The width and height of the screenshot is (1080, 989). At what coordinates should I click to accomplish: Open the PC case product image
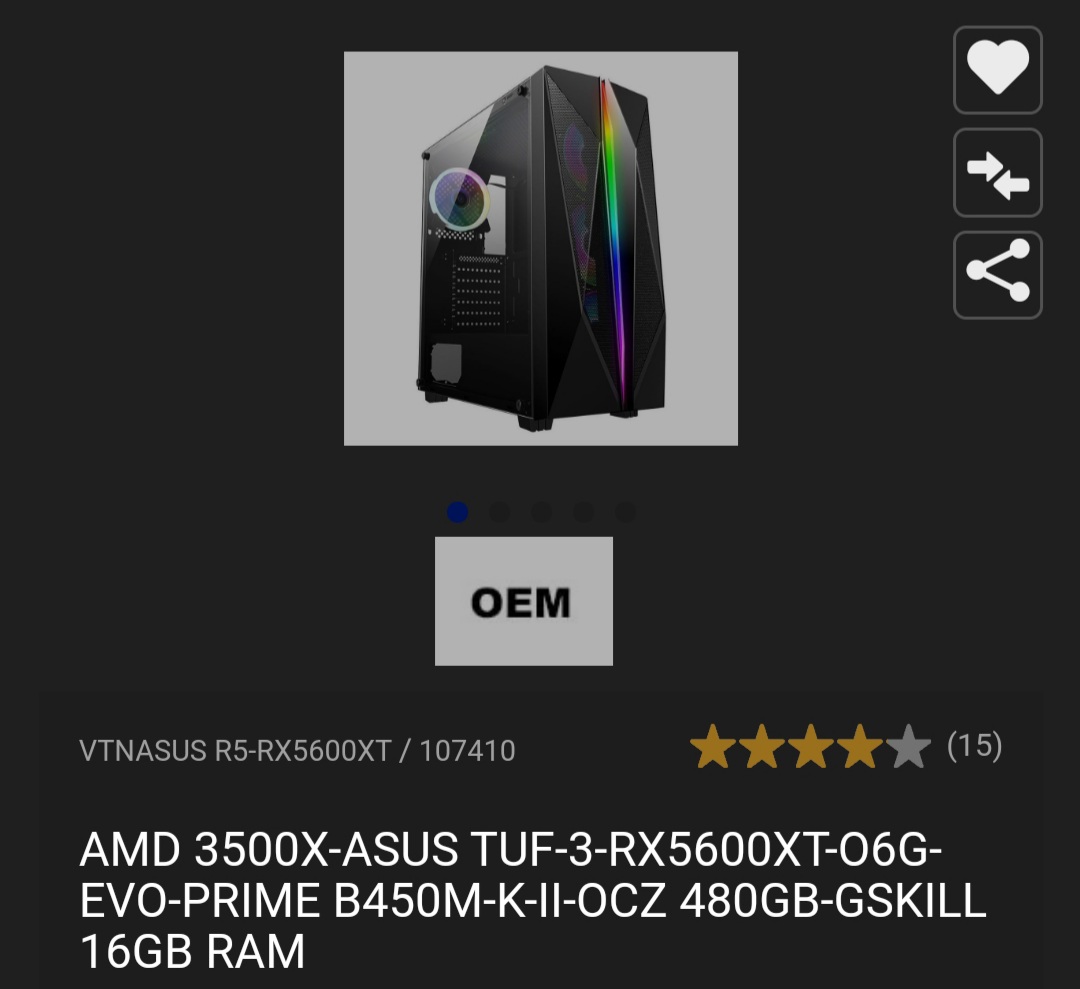pos(541,248)
